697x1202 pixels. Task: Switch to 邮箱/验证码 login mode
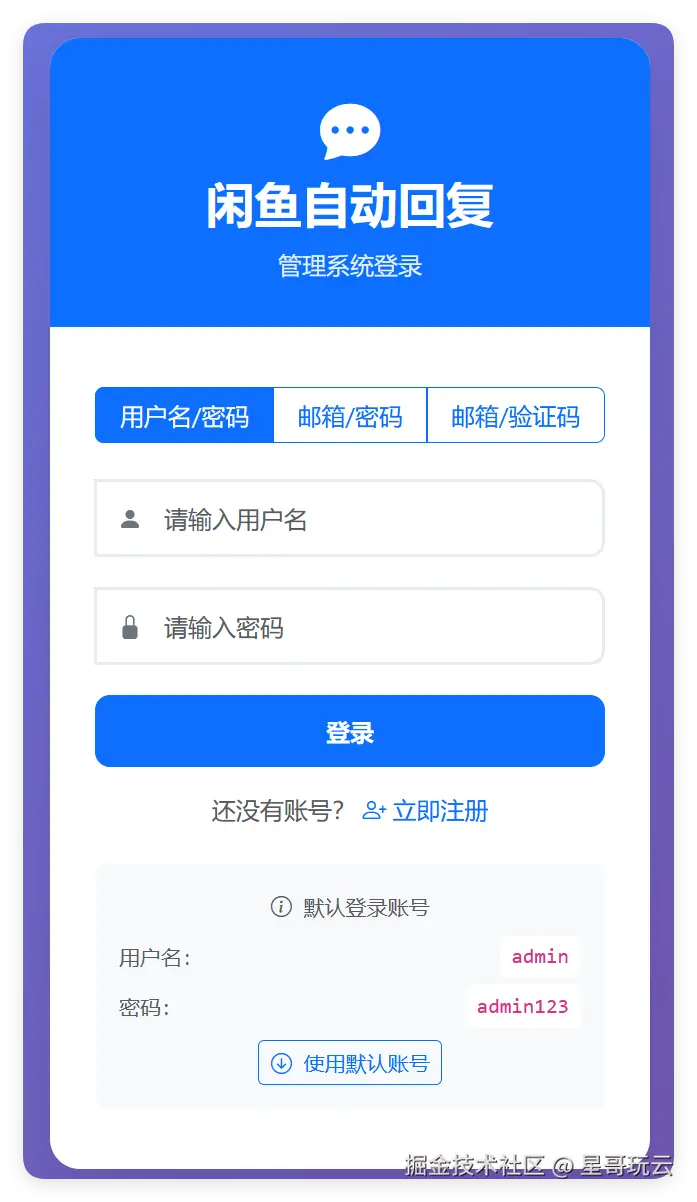click(515, 416)
